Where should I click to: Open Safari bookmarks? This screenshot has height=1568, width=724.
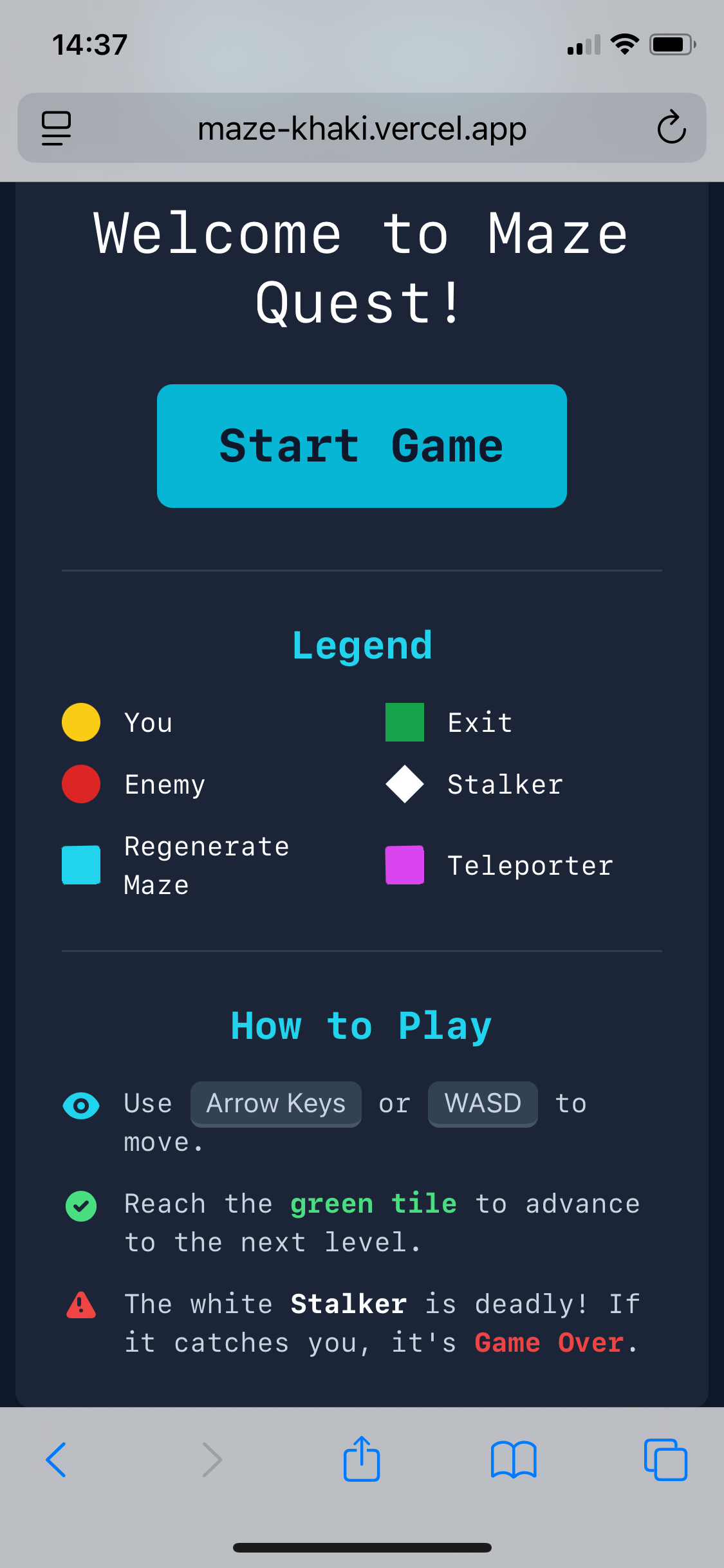tap(513, 1460)
